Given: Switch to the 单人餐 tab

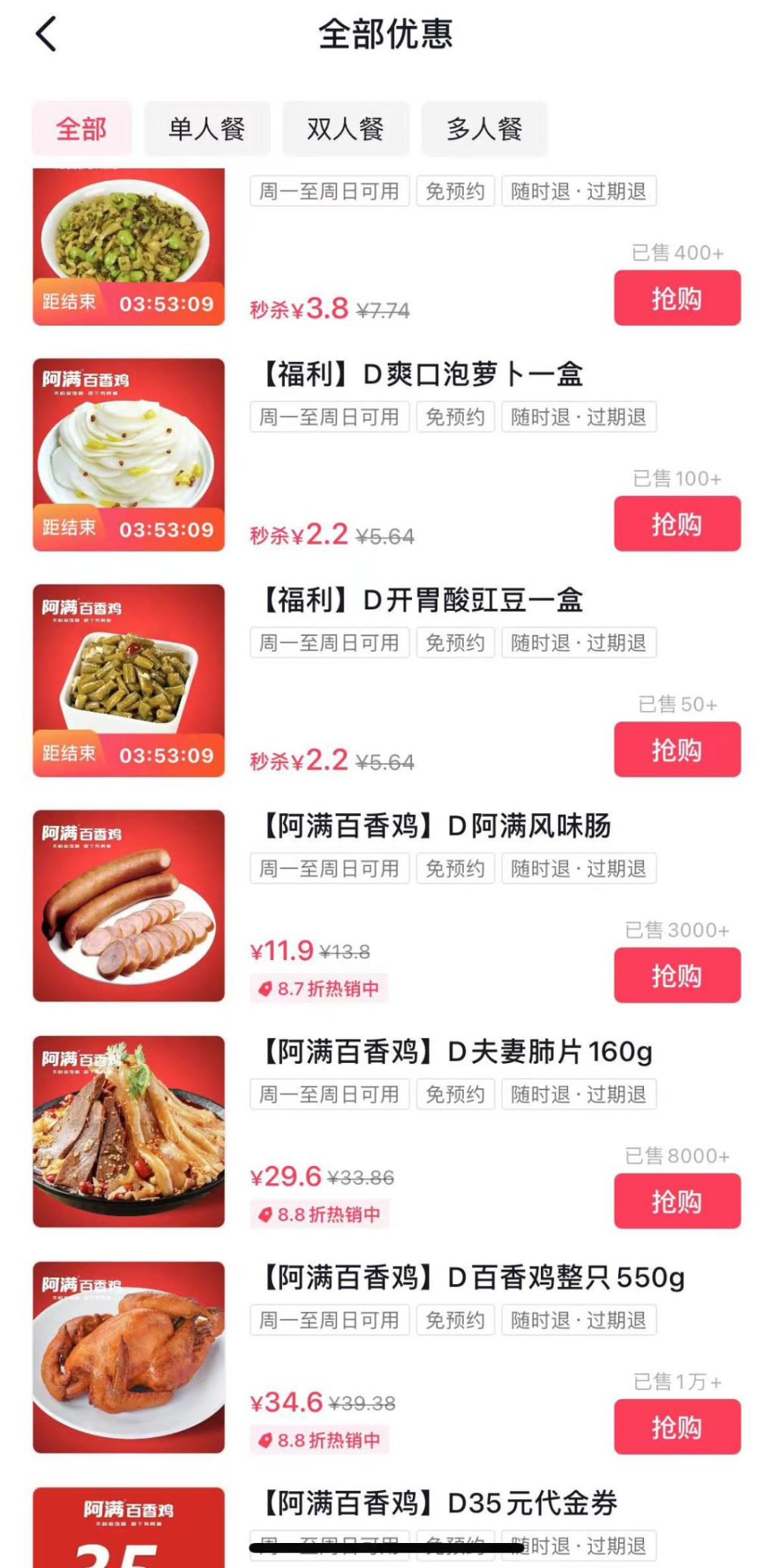Looking at the screenshot, I should tap(207, 129).
